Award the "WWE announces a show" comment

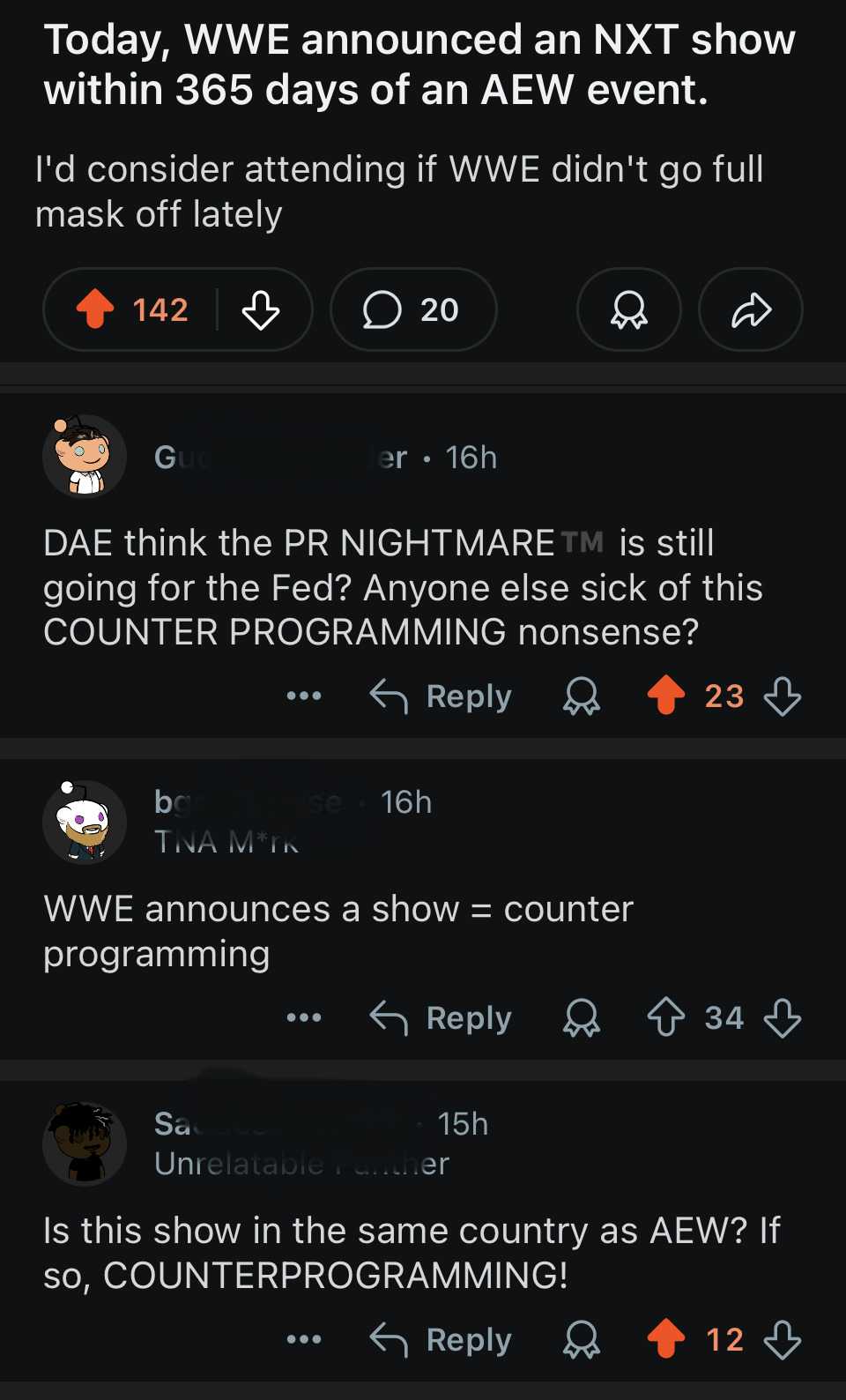point(582,1018)
